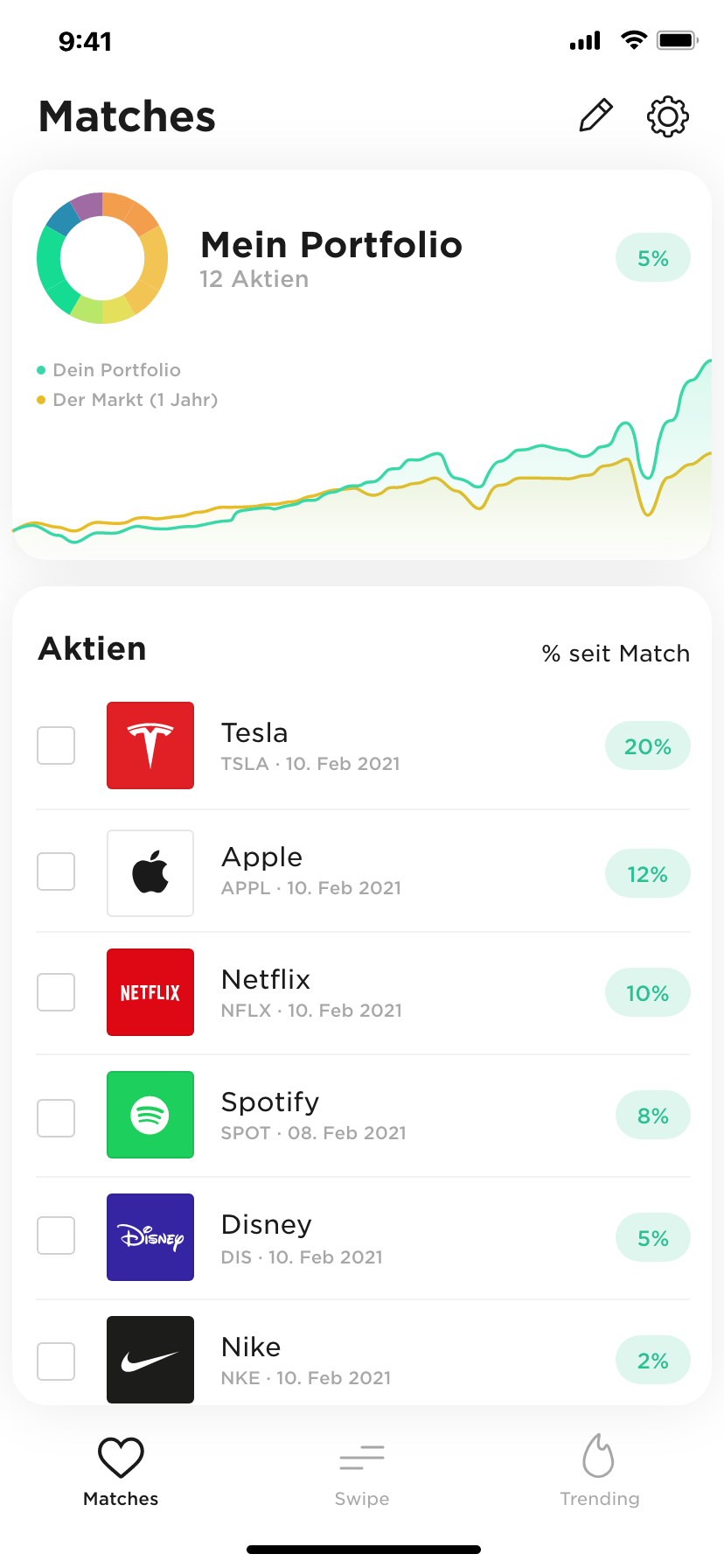Click the Apple logo icon

(x=150, y=872)
